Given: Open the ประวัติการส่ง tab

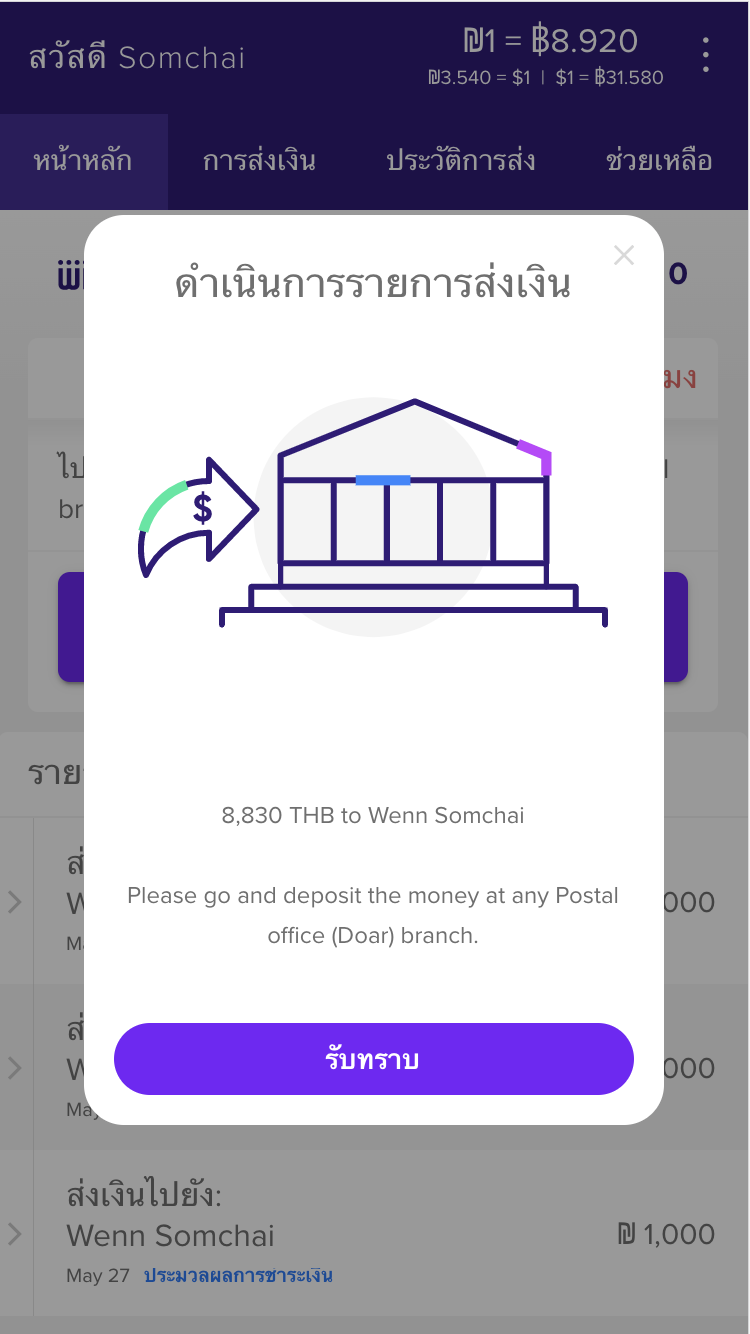Looking at the screenshot, I should pos(461,161).
